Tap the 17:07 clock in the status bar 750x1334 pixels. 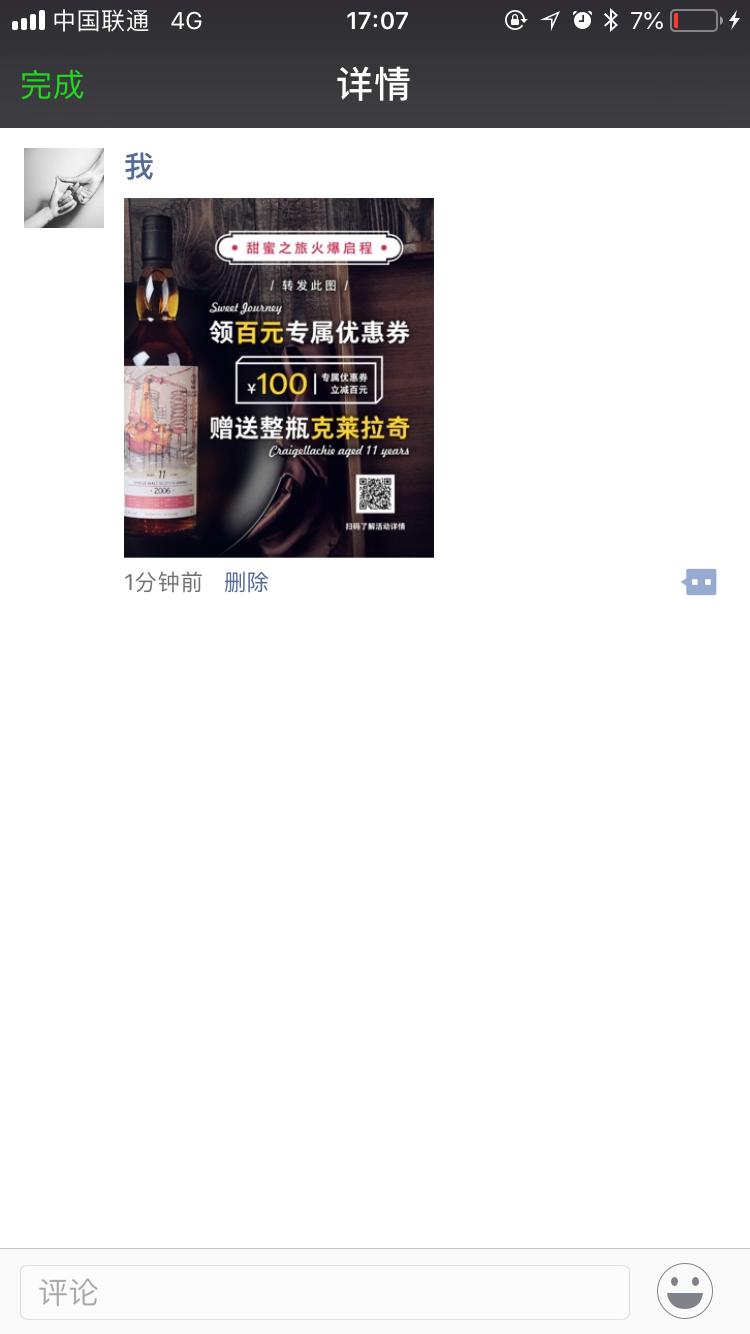pyautogui.click(x=377, y=19)
